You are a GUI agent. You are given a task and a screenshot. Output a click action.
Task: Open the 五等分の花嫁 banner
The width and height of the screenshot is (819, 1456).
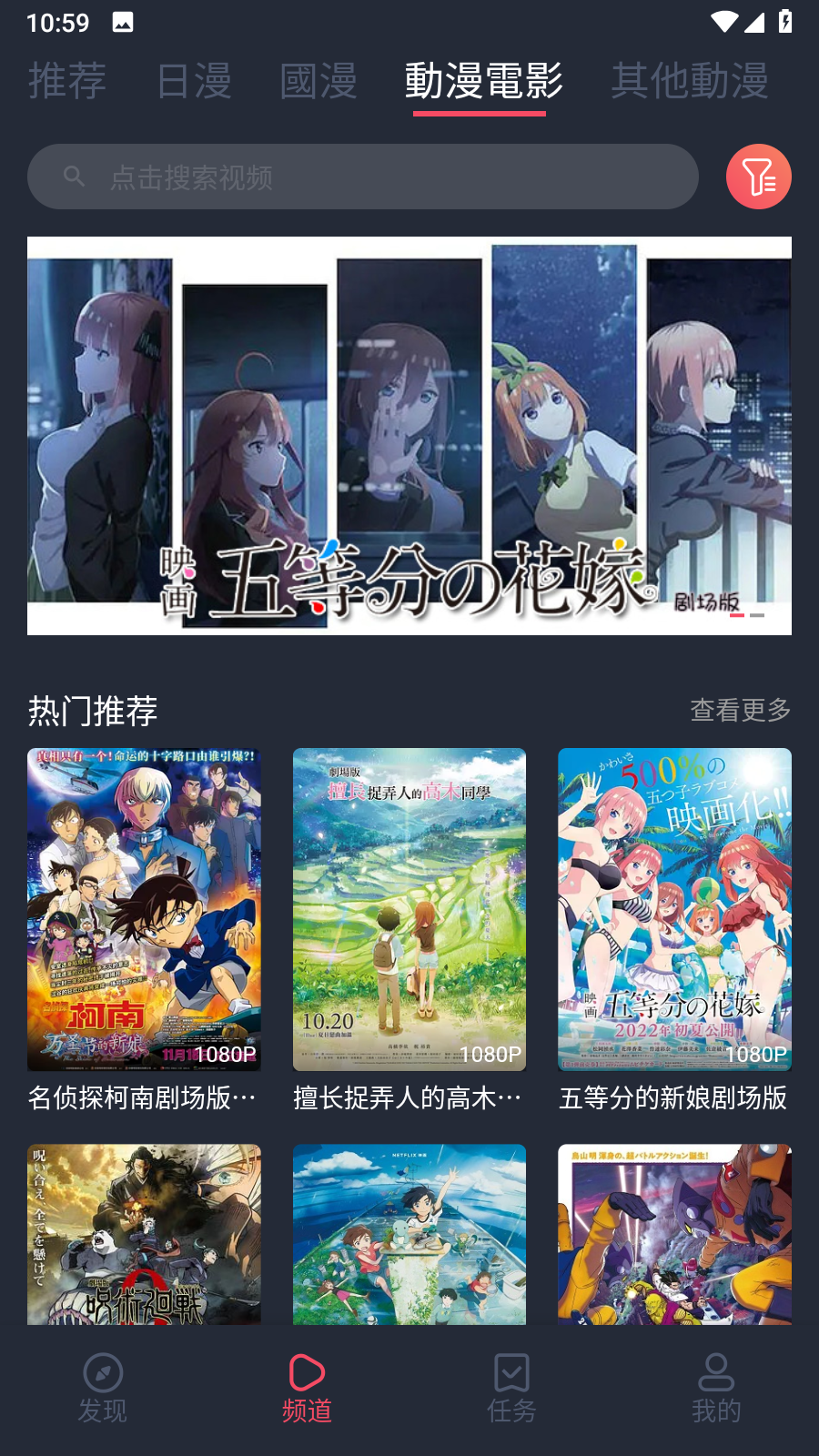[409, 435]
